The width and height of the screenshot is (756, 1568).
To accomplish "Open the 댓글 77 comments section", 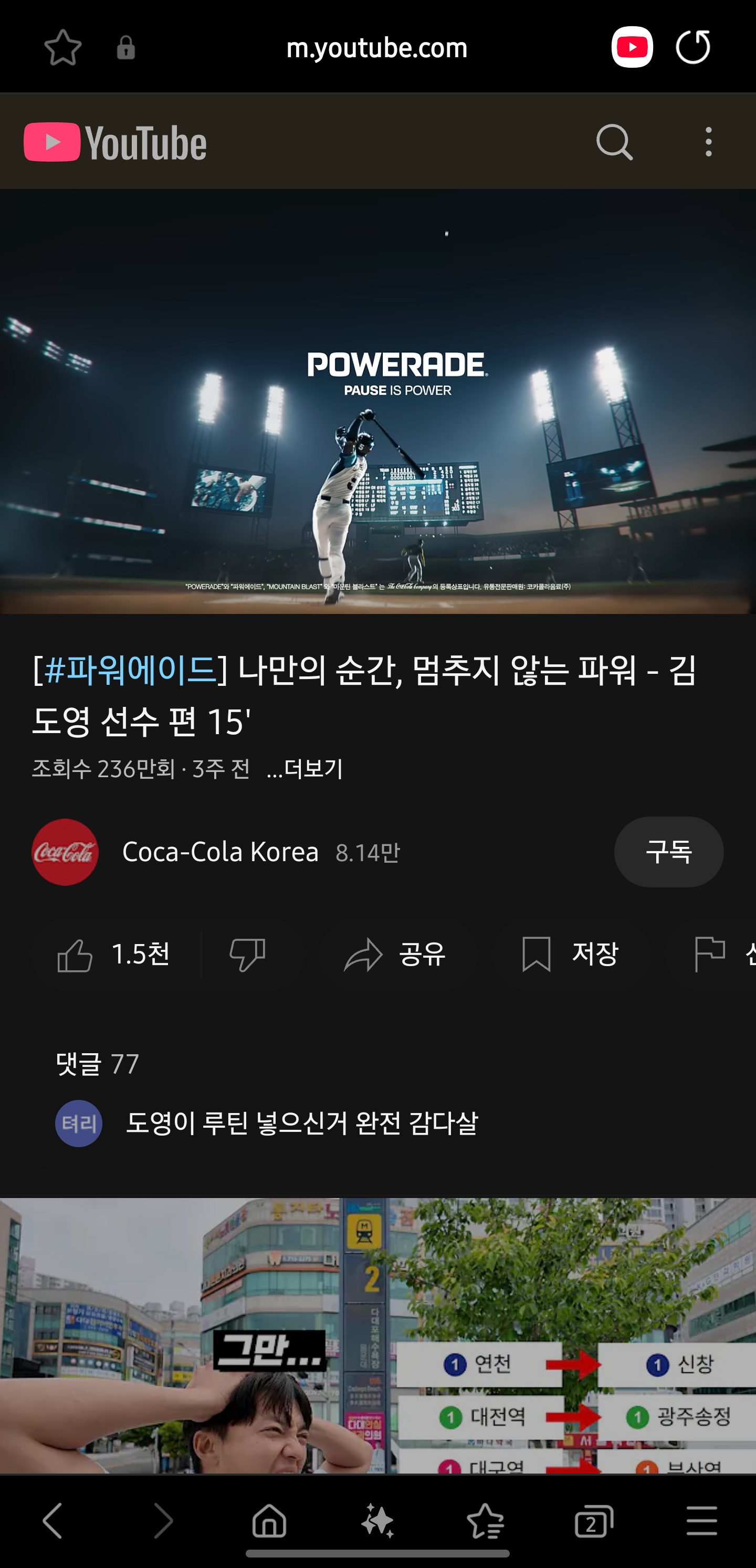I will click(98, 1064).
